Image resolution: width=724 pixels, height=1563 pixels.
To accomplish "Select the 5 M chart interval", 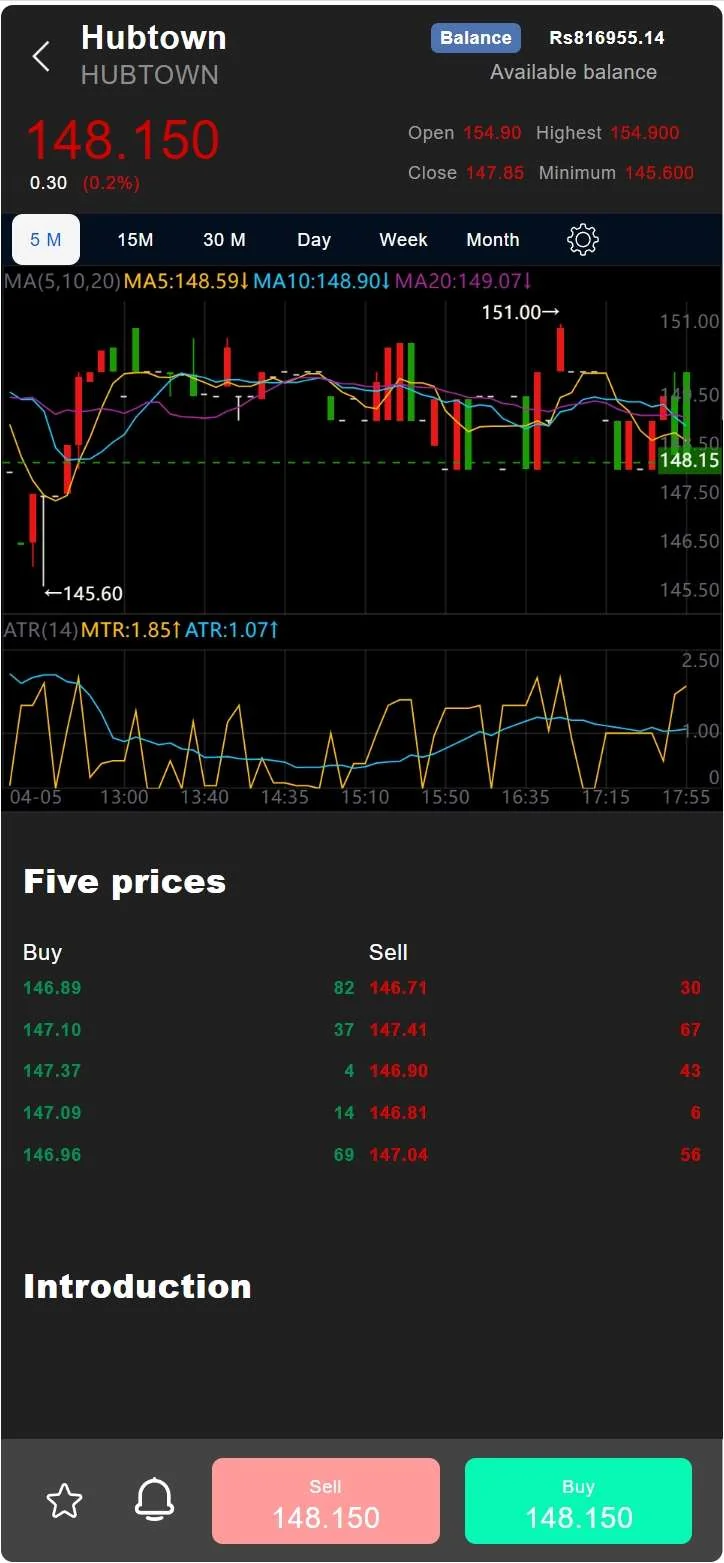I will [x=46, y=240].
